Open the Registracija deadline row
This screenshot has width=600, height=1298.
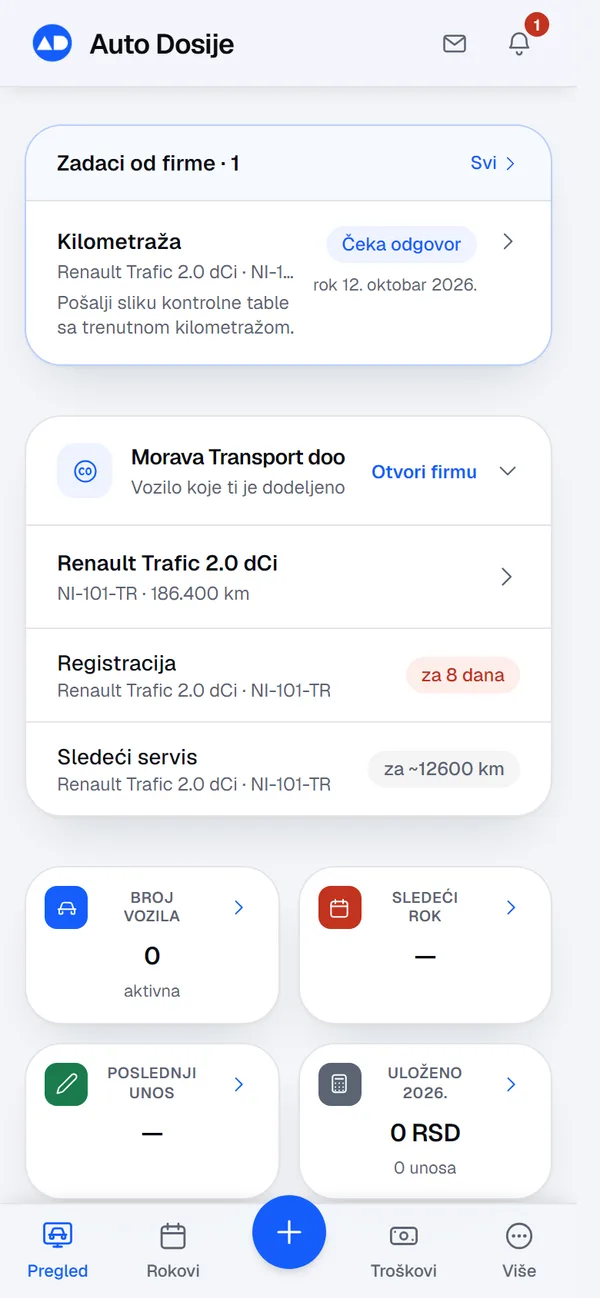click(288, 676)
